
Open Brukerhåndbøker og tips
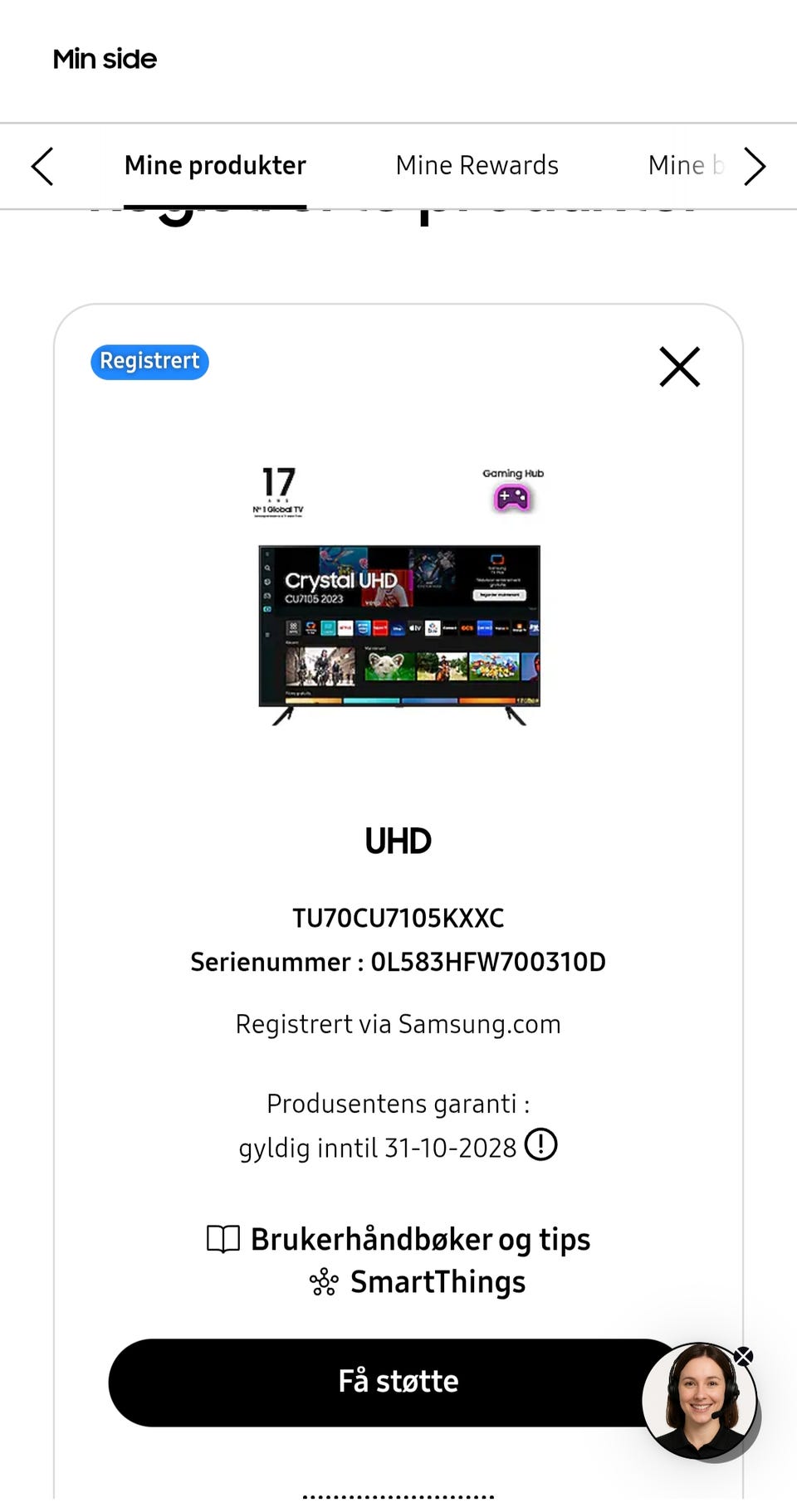tap(398, 1239)
